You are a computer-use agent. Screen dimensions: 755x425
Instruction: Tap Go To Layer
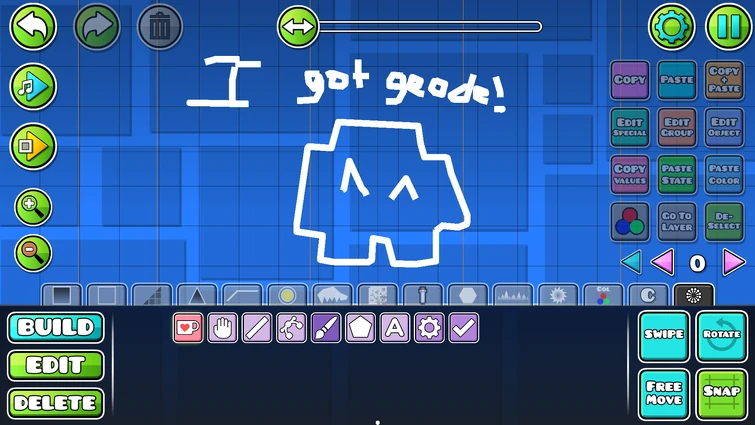point(677,221)
